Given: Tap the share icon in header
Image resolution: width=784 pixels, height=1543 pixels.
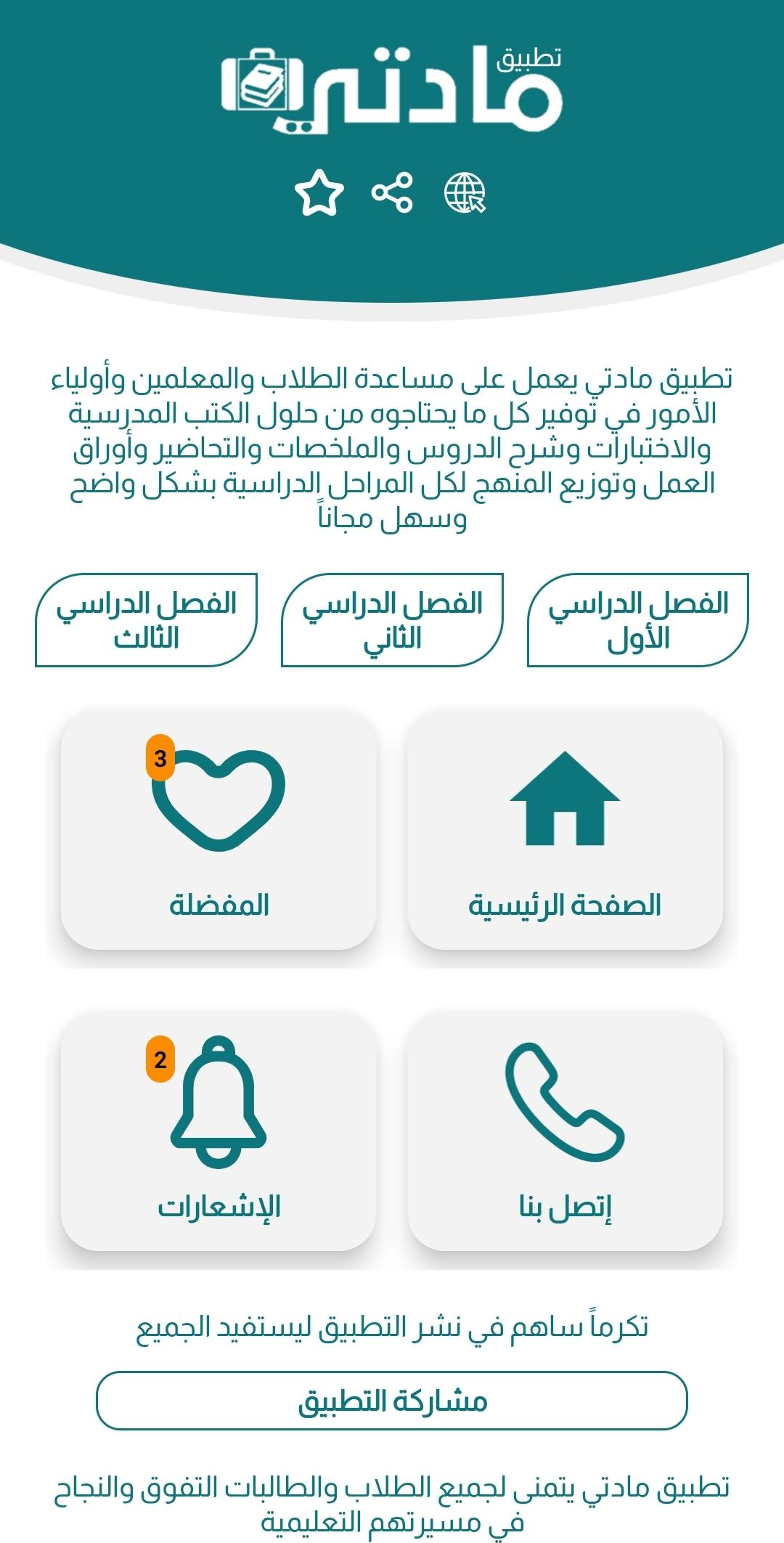Looking at the screenshot, I should (x=392, y=193).
